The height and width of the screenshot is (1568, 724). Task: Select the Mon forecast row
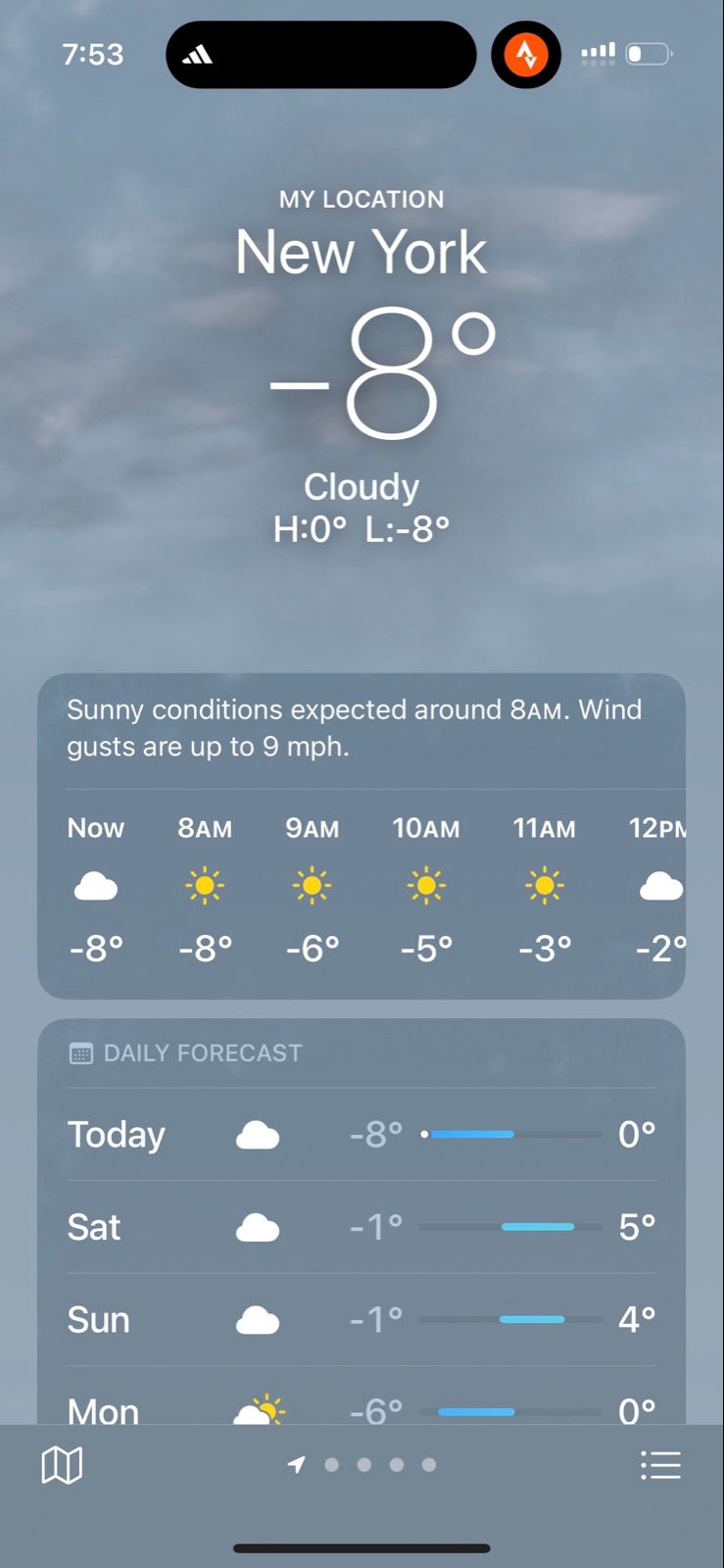[x=361, y=1407]
